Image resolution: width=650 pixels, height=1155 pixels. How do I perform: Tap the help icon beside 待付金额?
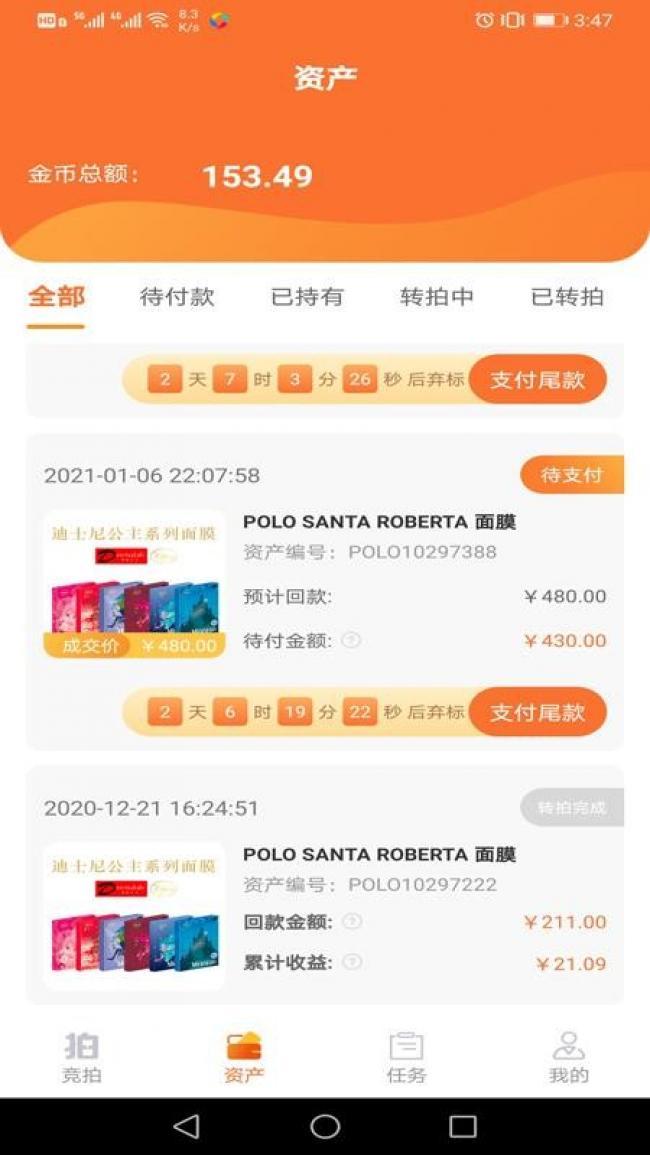tap(352, 640)
